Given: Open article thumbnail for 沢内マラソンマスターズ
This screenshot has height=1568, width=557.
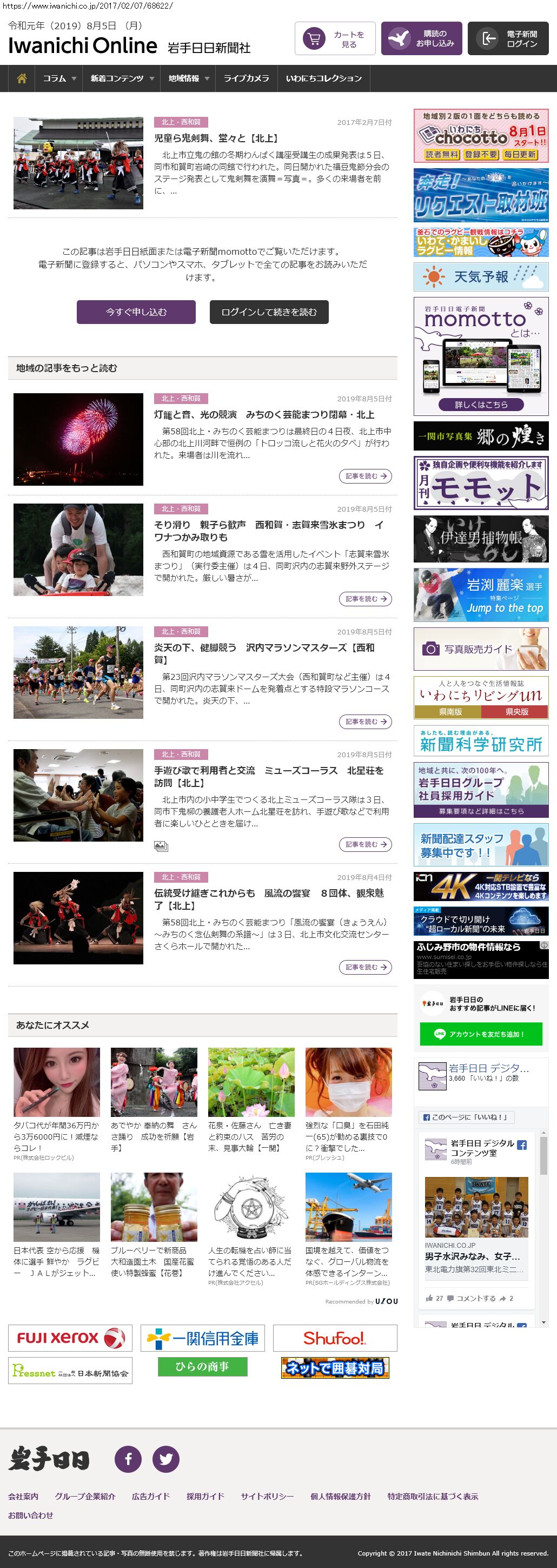Looking at the screenshot, I should (x=78, y=673).
